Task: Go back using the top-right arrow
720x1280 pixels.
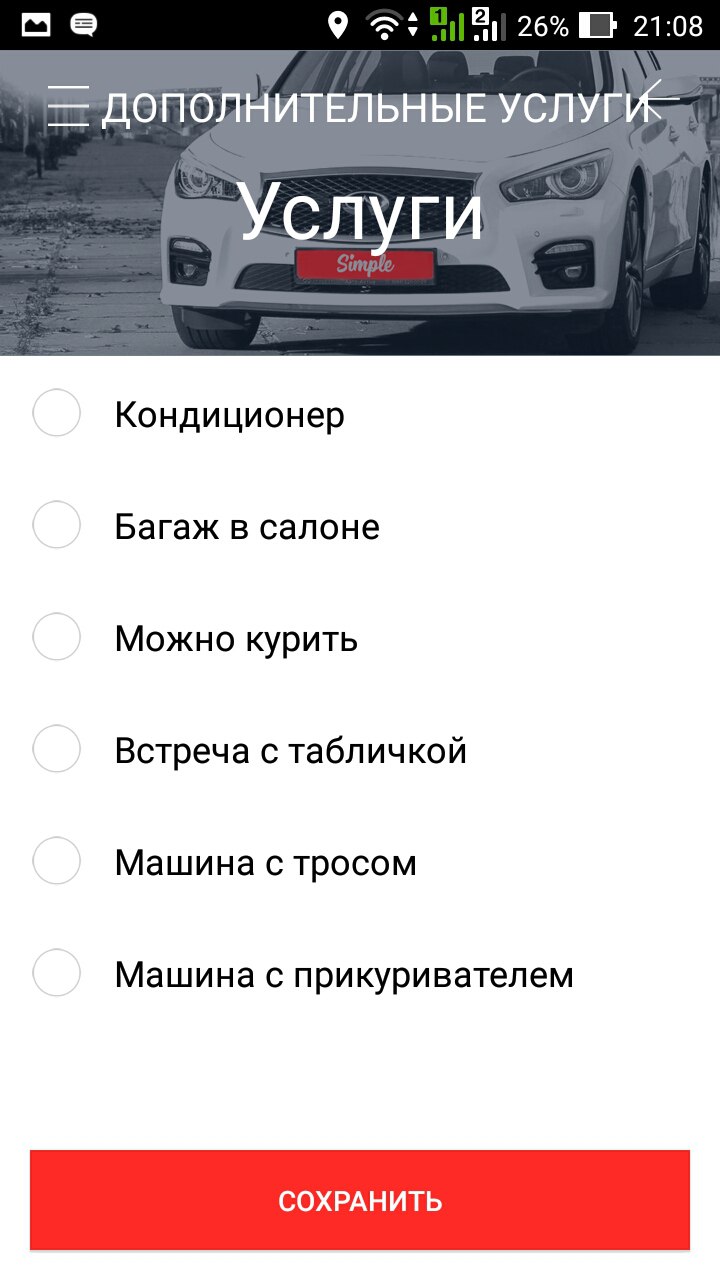Action: (658, 100)
